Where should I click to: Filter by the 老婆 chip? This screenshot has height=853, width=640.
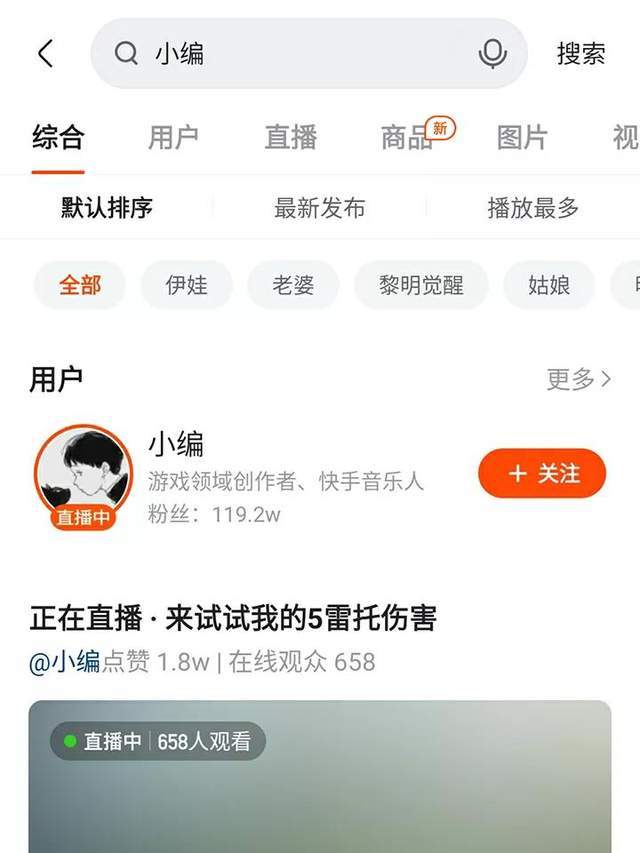tap(293, 285)
